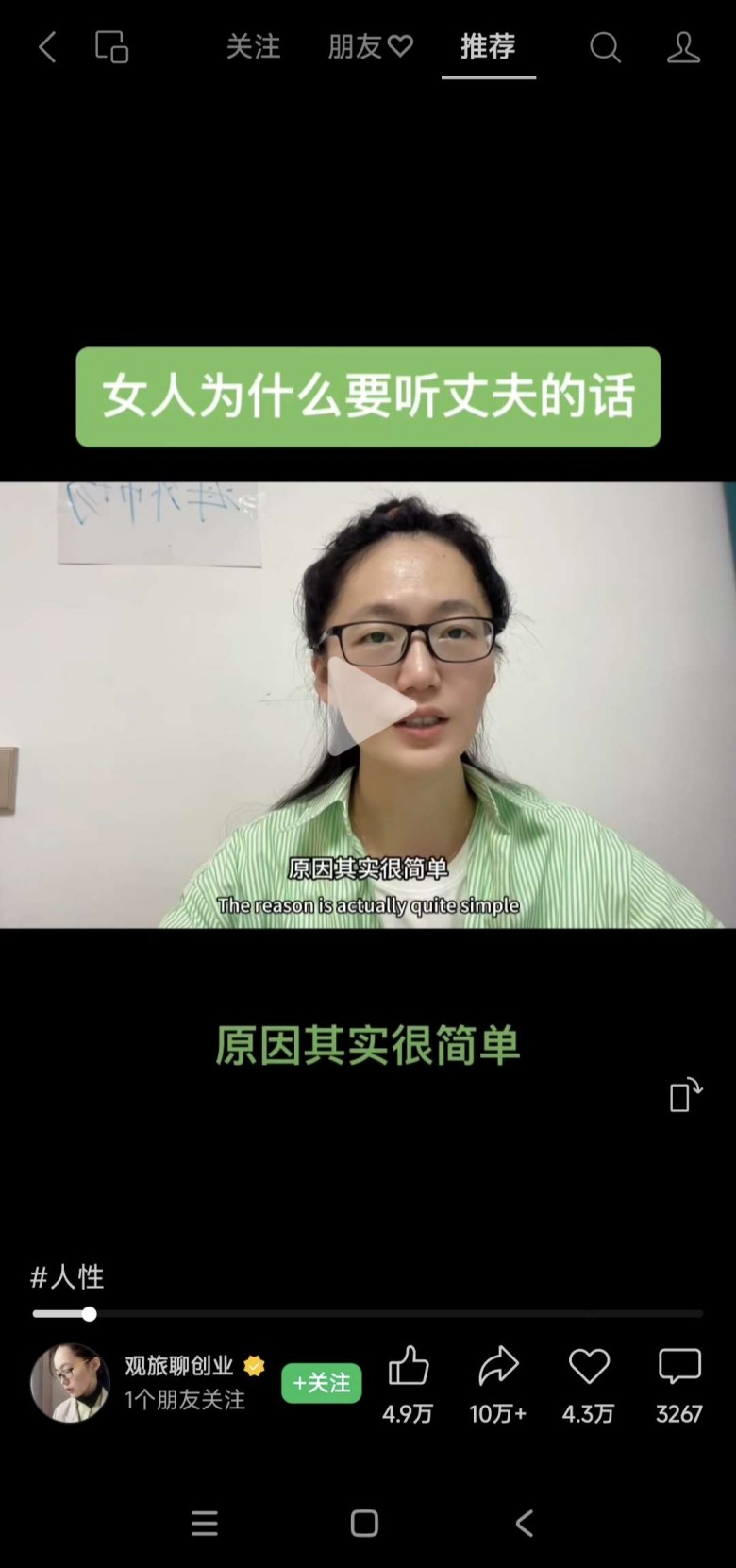Switch to the 朋友 tab

click(x=370, y=46)
